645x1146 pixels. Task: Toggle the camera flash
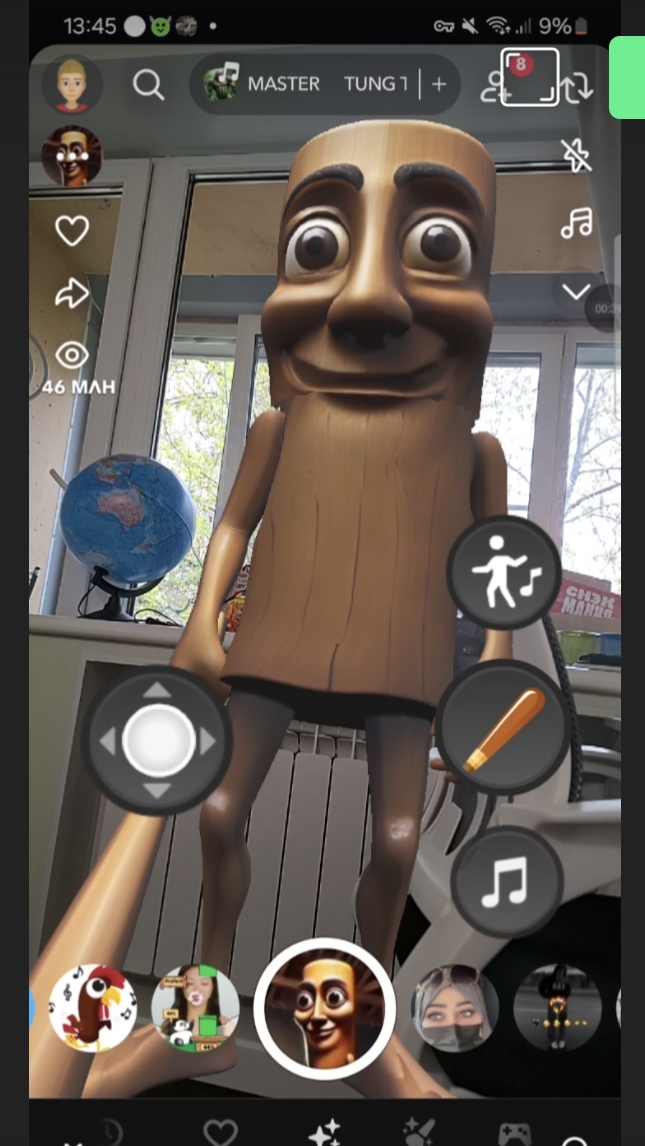coord(576,155)
